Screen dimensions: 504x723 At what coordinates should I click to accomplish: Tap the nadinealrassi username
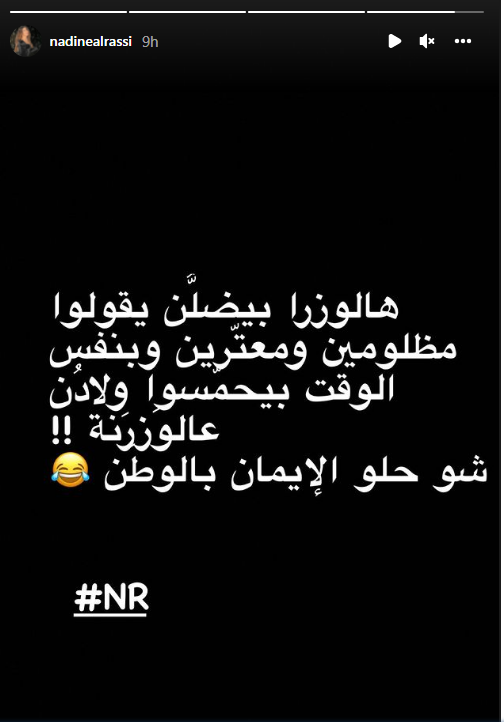tap(90, 41)
